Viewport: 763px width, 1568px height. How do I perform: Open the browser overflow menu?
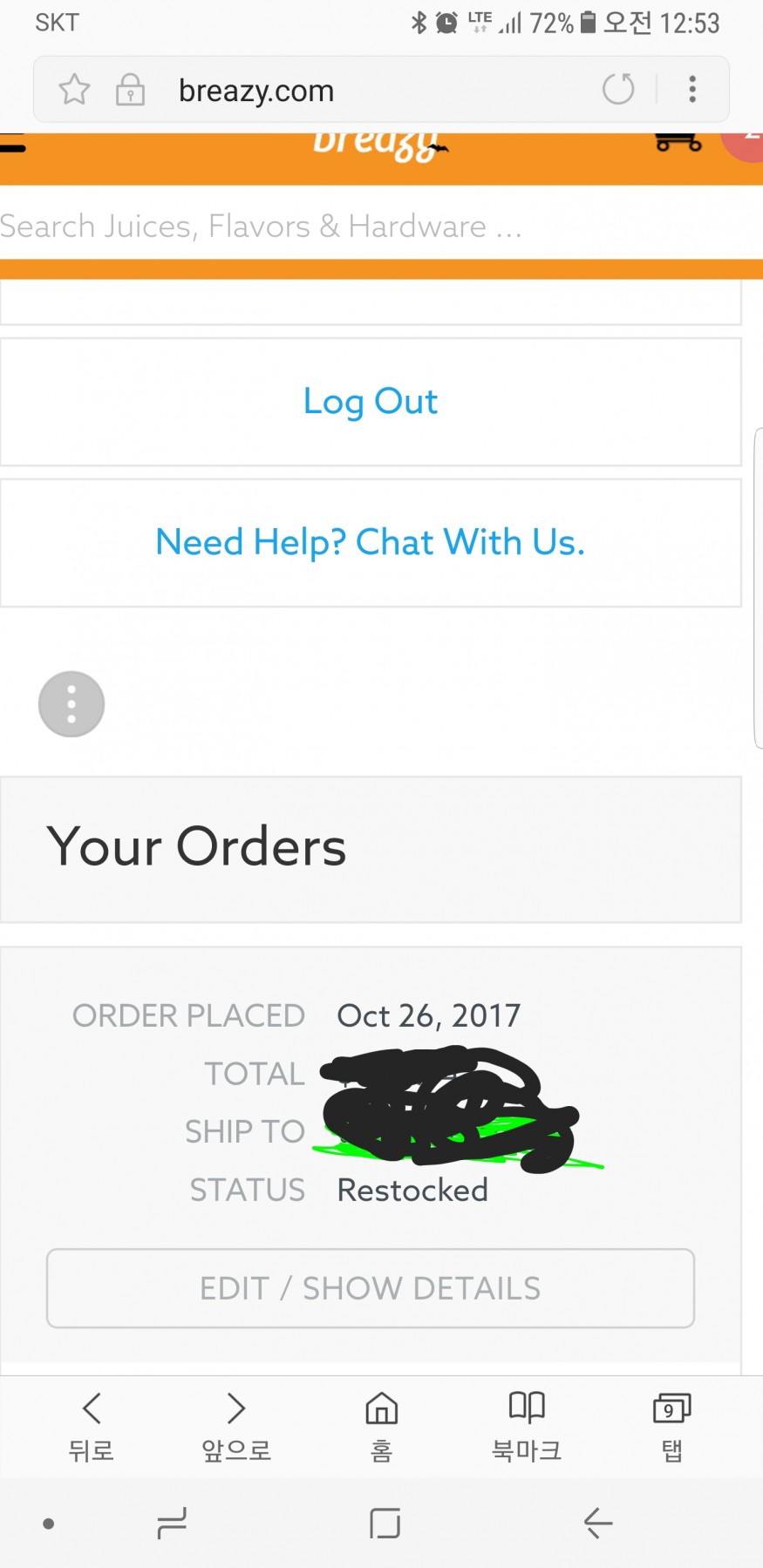tap(692, 89)
